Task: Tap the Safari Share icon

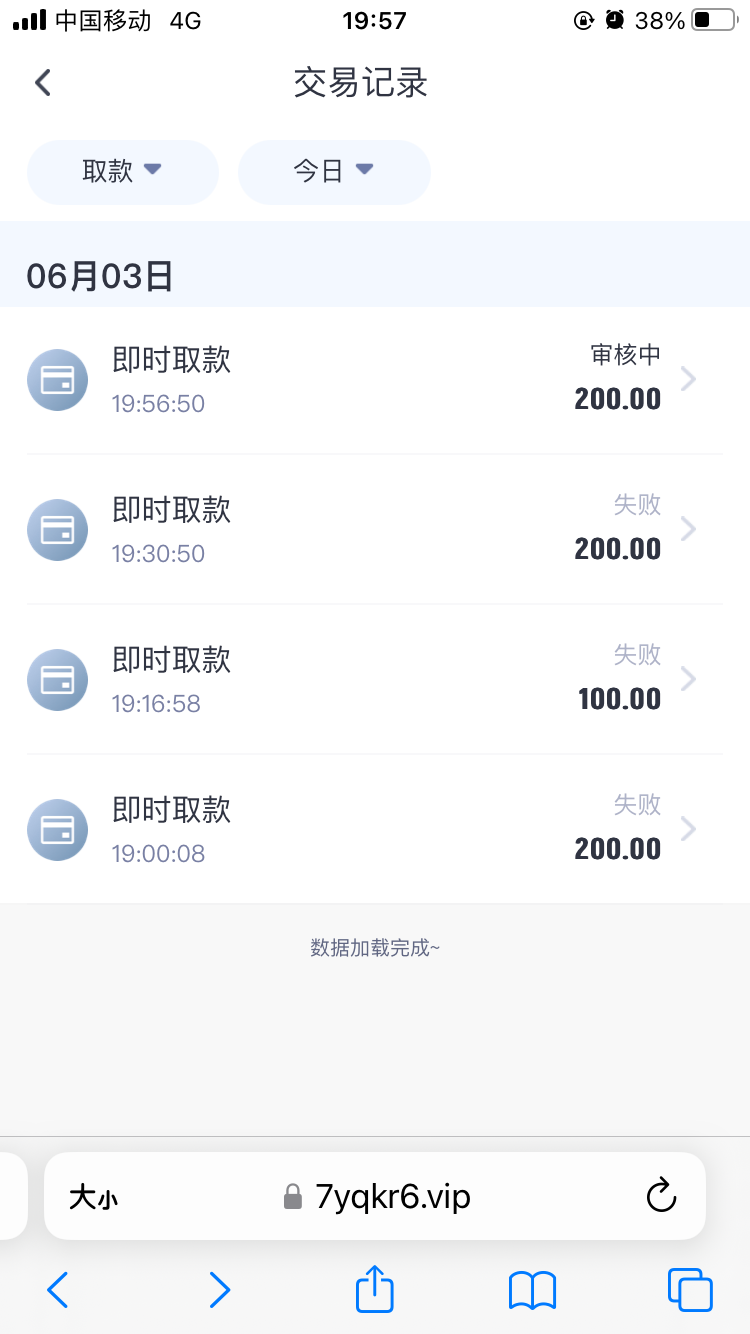Action: [x=374, y=1290]
